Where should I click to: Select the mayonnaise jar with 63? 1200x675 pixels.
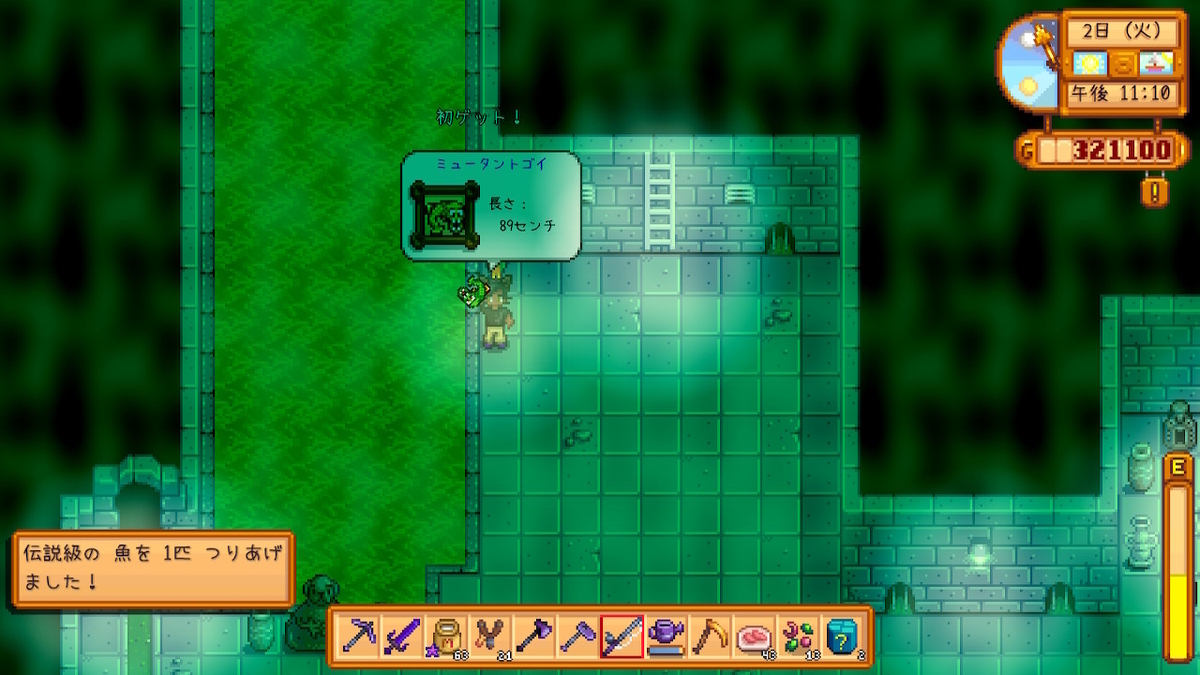445,636
